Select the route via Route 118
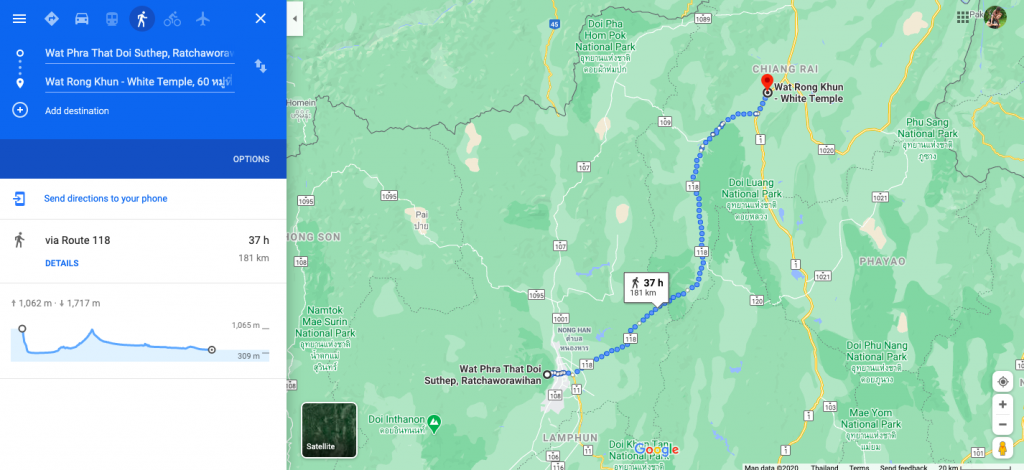The width and height of the screenshot is (1024, 470). pyautogui.click(x=78, y=240)
